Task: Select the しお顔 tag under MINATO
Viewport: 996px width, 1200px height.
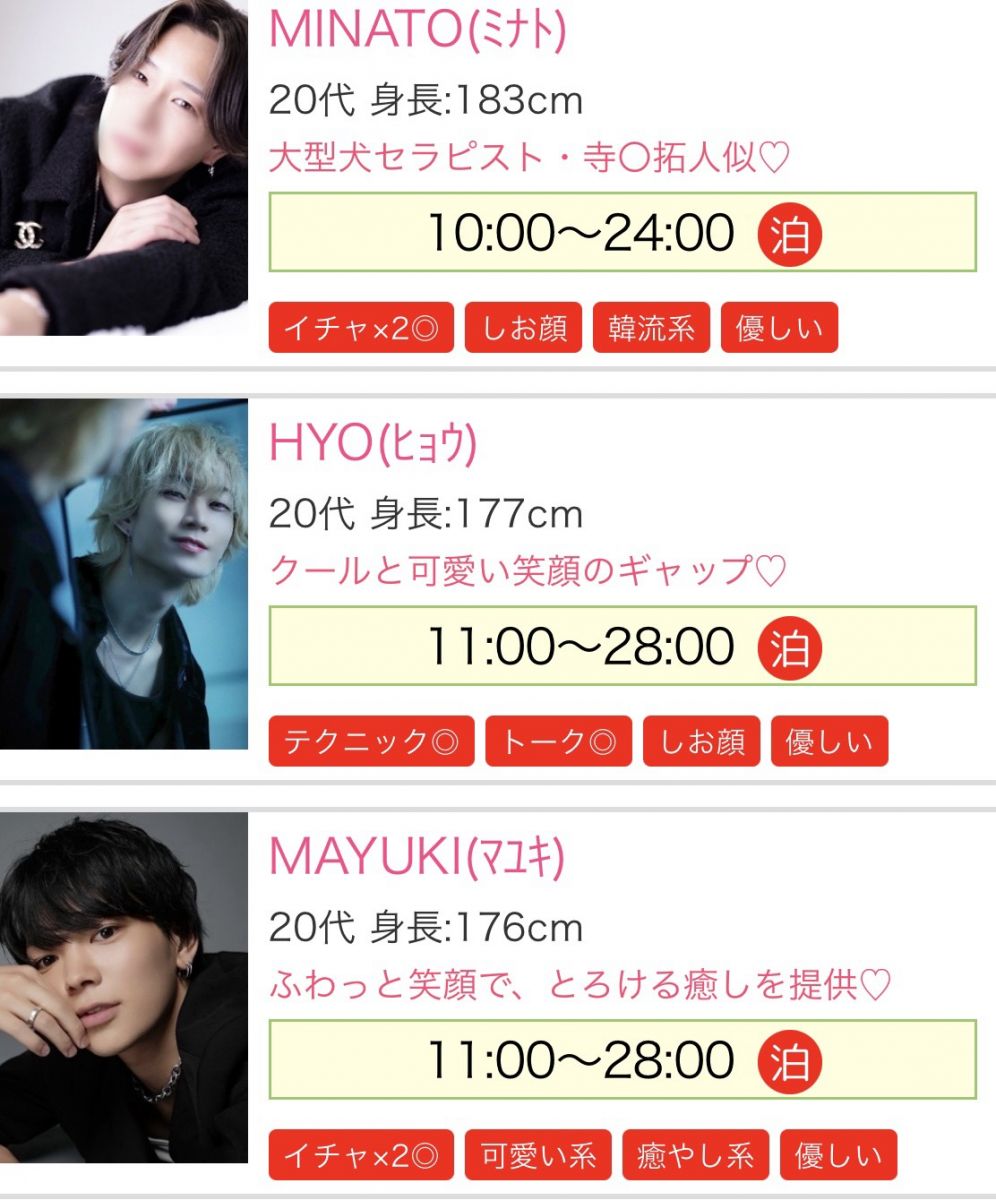Action: [523, 329]
